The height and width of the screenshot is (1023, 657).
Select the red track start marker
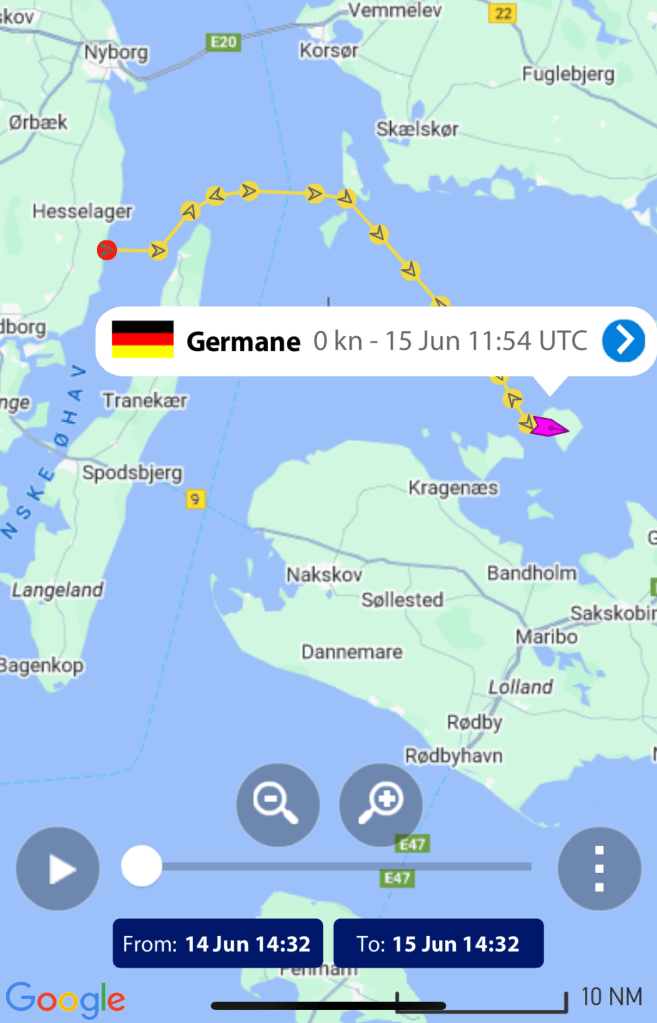(x=107, y=249)
